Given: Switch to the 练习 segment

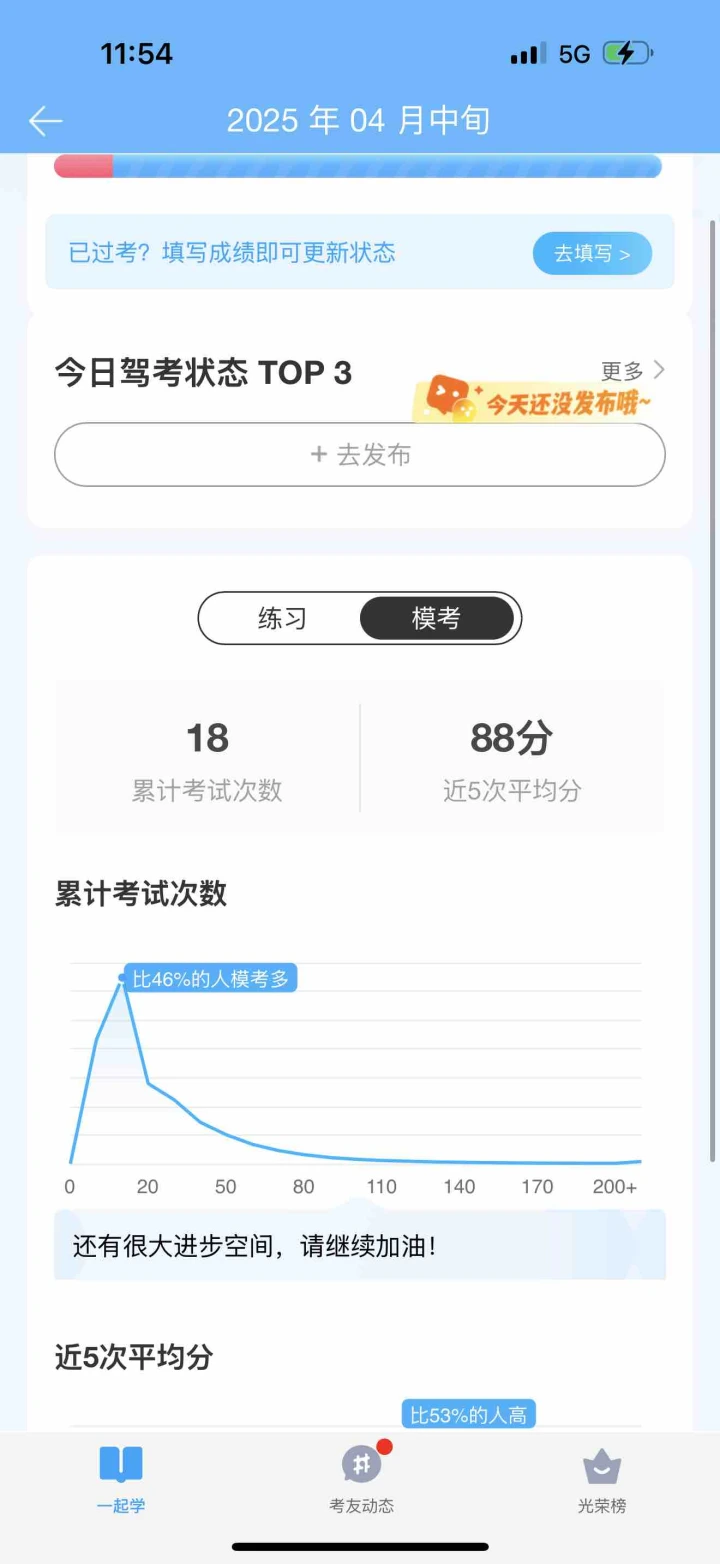Looking at the screenshot, I should 282,618.
